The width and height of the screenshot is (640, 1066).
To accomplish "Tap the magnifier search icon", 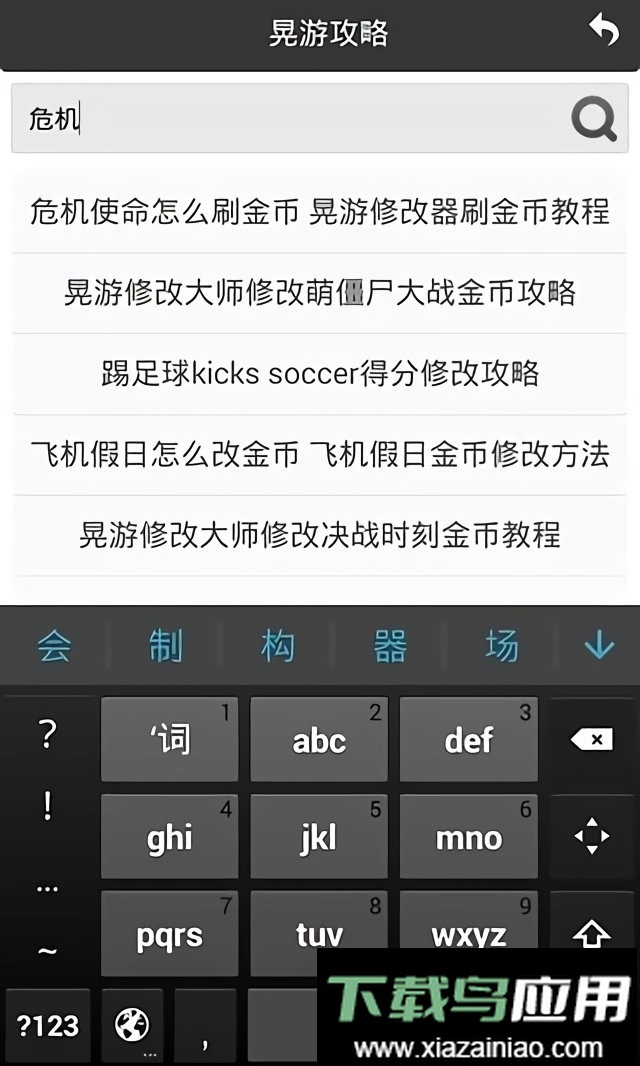I will tap(593, 120).
